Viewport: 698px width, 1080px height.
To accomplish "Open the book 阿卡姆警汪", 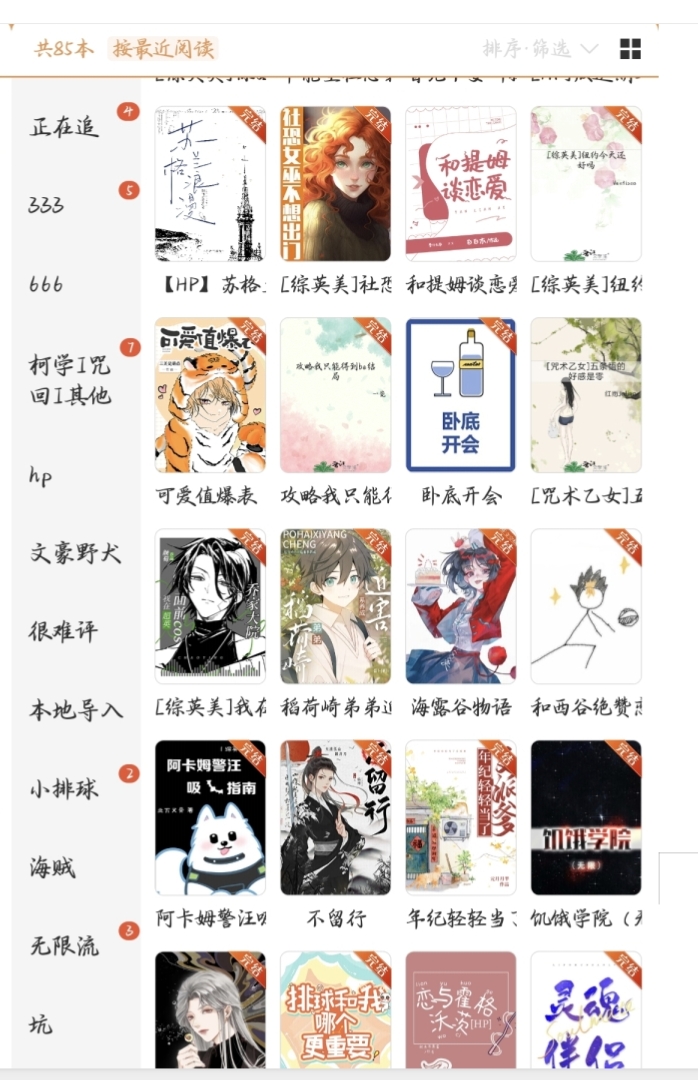I will pyautogui.click(x=210, y=817).
